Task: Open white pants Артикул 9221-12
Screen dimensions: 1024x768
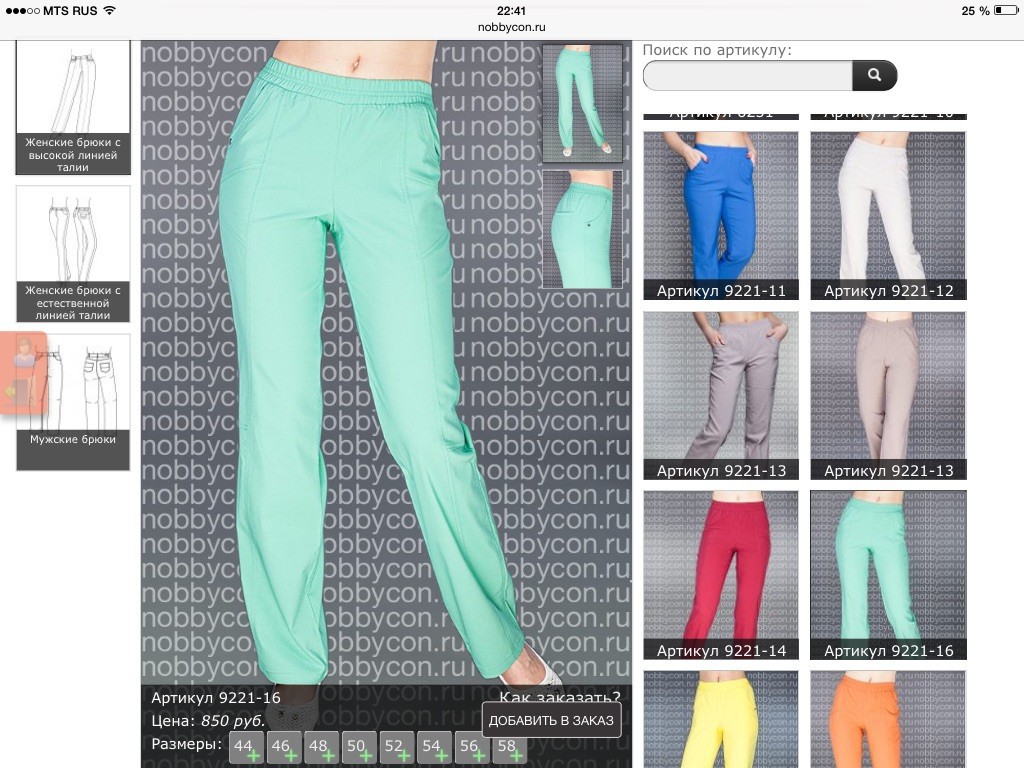Action: point(888,215)
